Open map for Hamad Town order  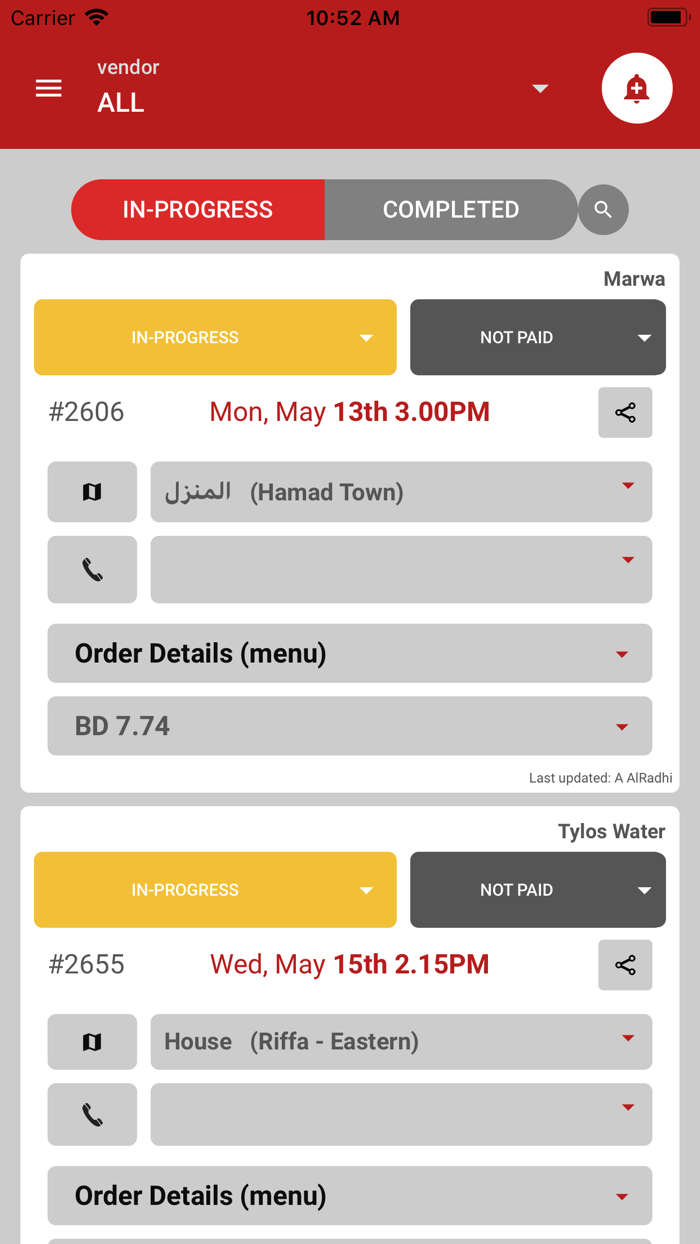(92, 492)
